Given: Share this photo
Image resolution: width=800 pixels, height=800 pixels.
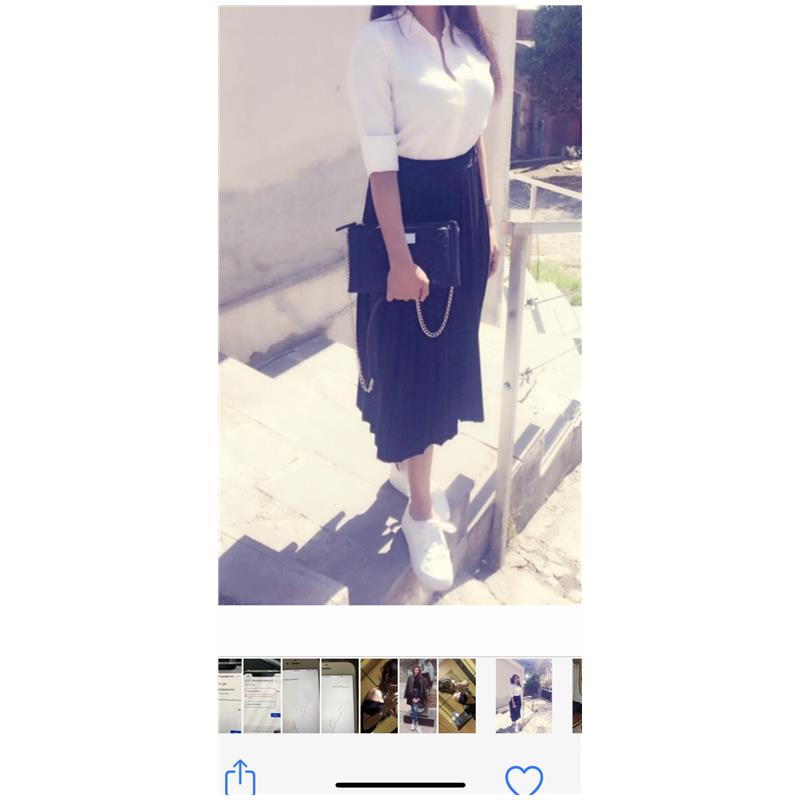Looking at the screenshot, I should coord(240,778).
